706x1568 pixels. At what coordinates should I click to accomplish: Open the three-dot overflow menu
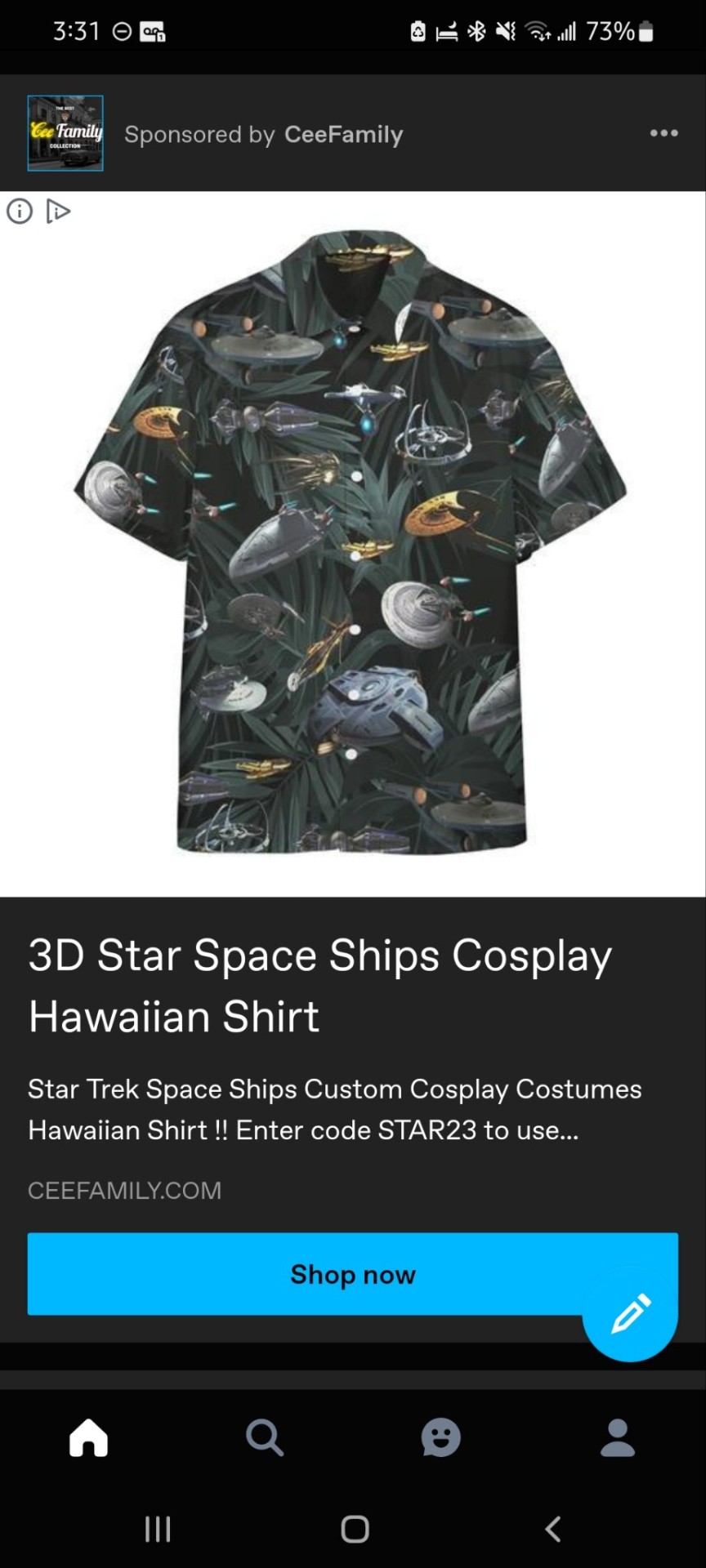click(664, 133)
